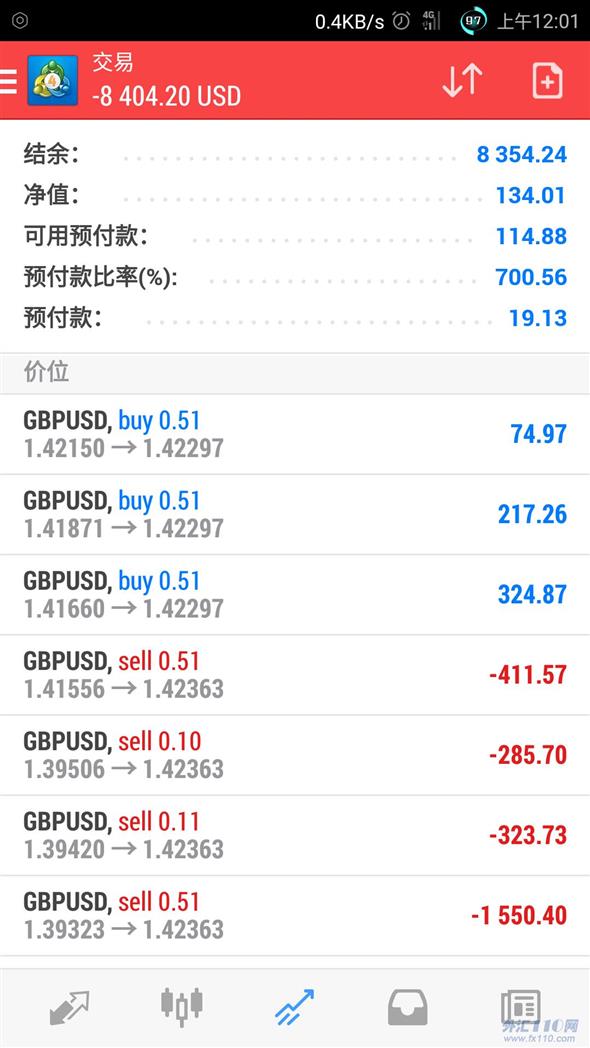Create a new order
Screen dimensions: 590x1048
[x=547, y=81]
